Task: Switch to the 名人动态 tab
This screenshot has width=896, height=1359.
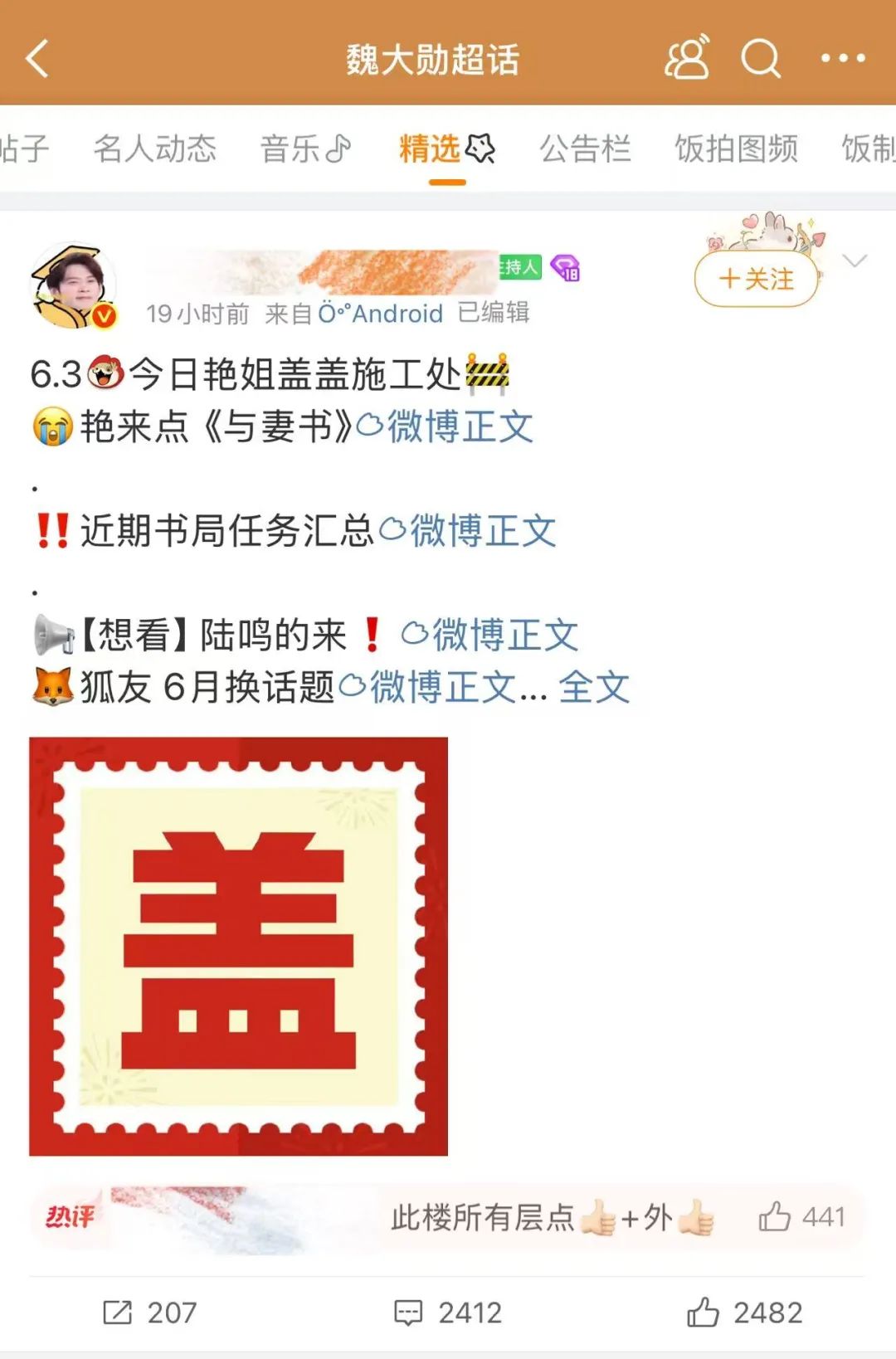Action: pos(155,149)
